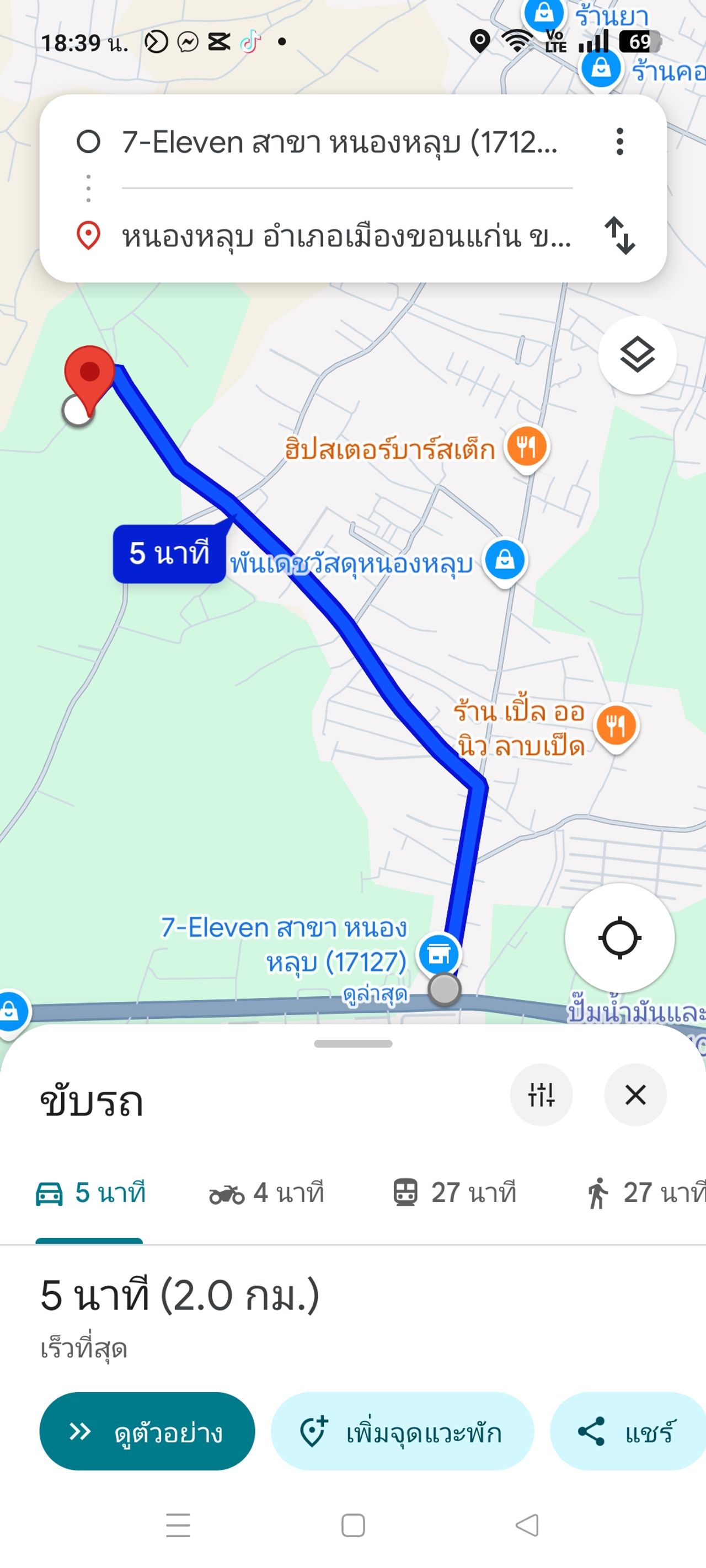Open route options filter
The height and width of the screenshot is (1568, 706).
pyautogui.click(x=541, y=1094)
